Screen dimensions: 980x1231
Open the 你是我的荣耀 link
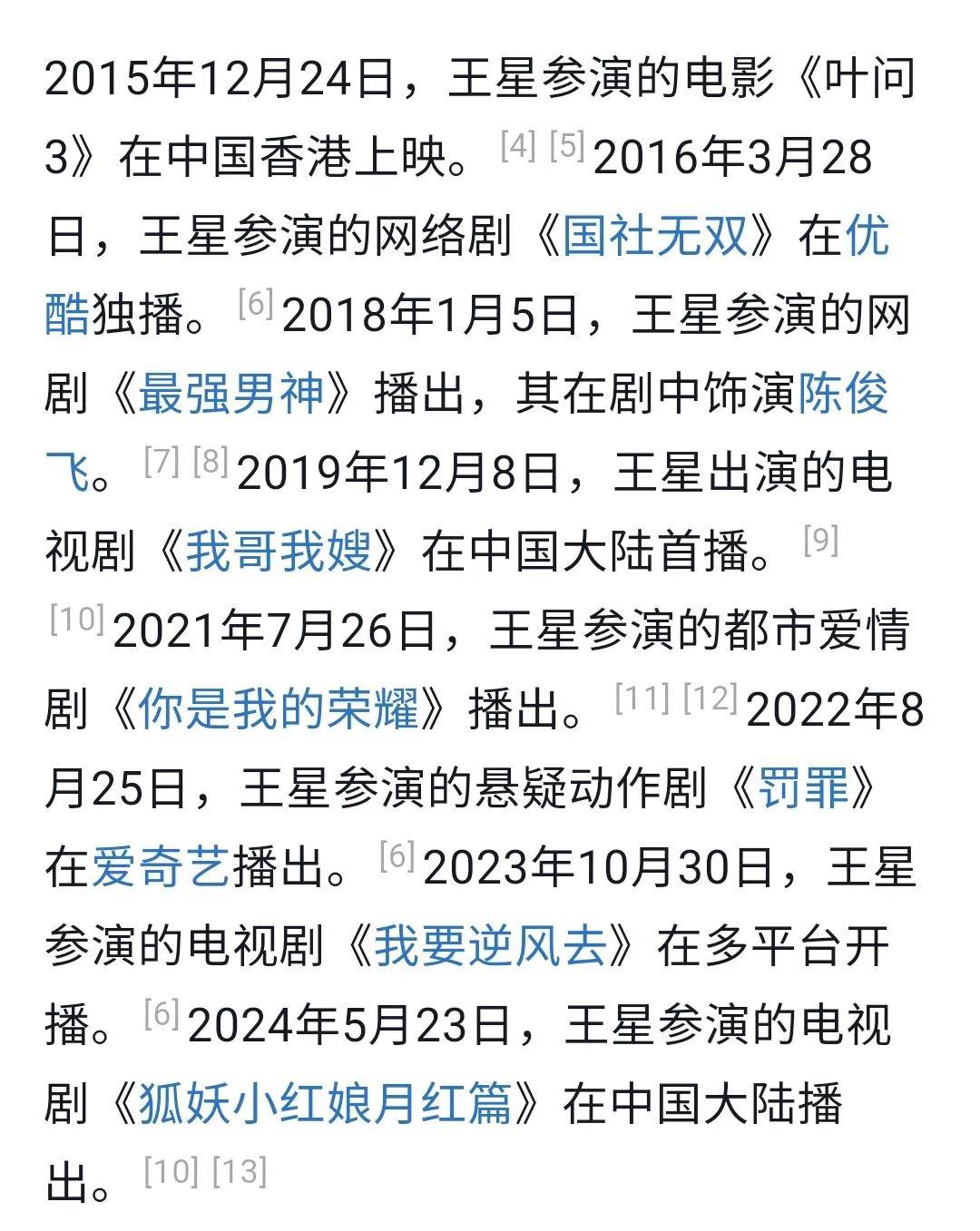click(x=279, y=709)
